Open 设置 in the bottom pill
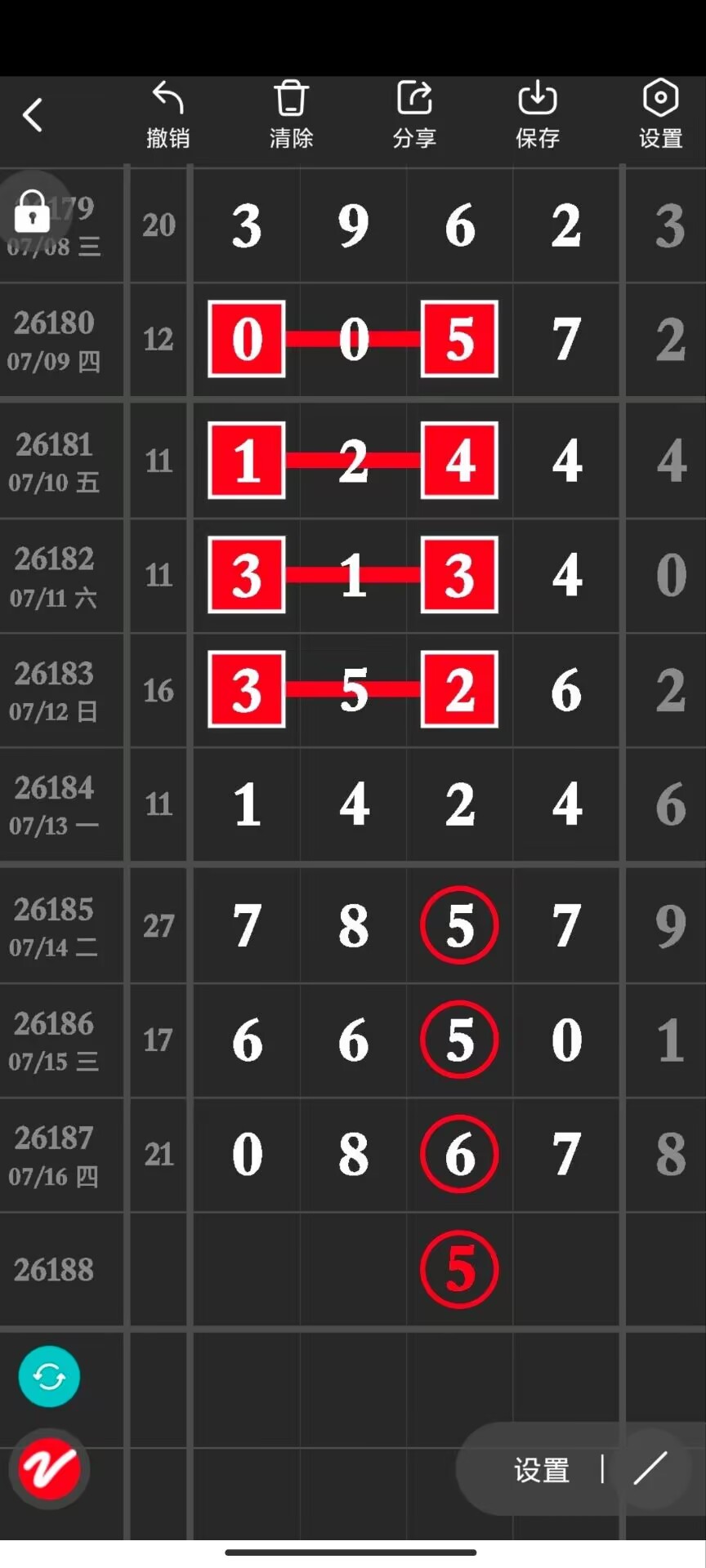The height and width of the screenshot is (1568, 706). 541,1470
